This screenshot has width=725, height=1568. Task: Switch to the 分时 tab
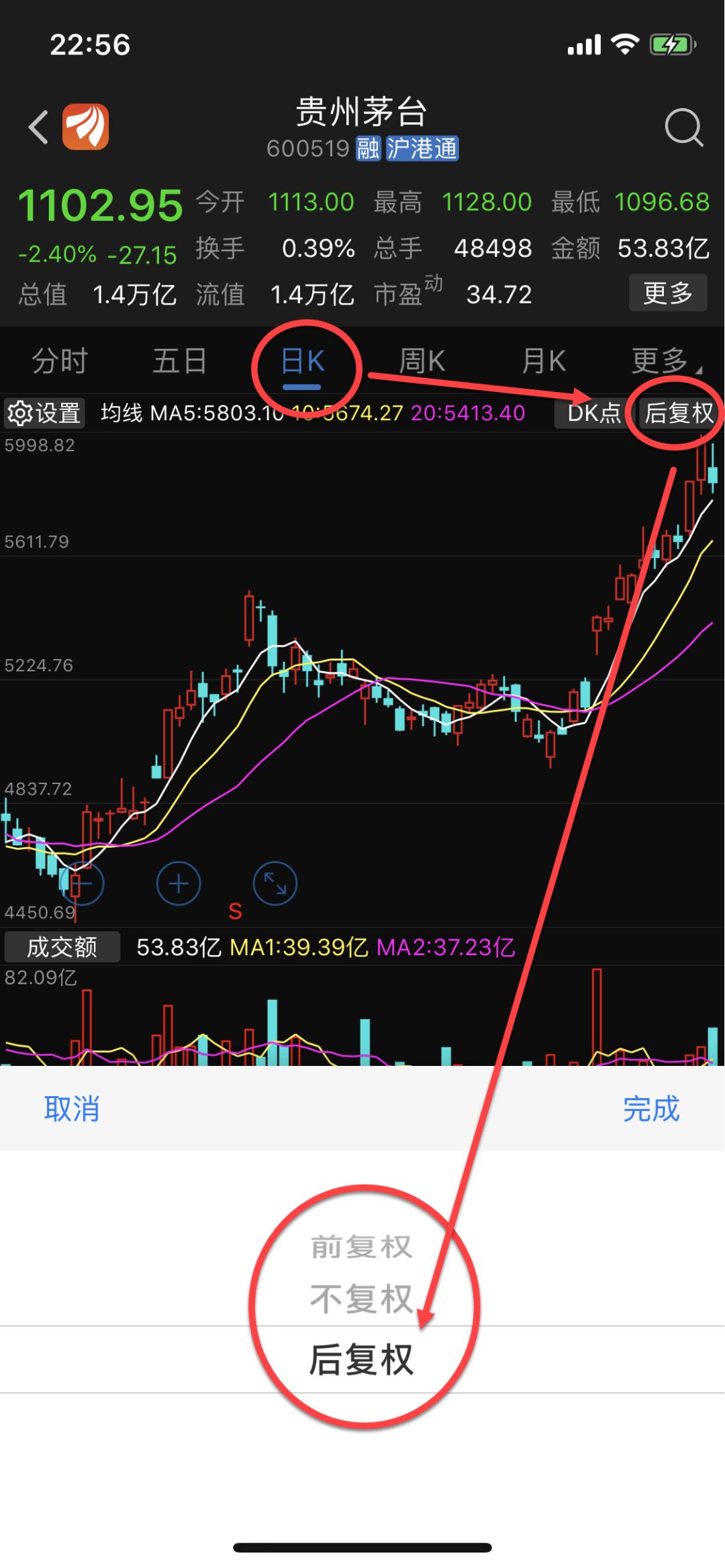pos(58,361)
